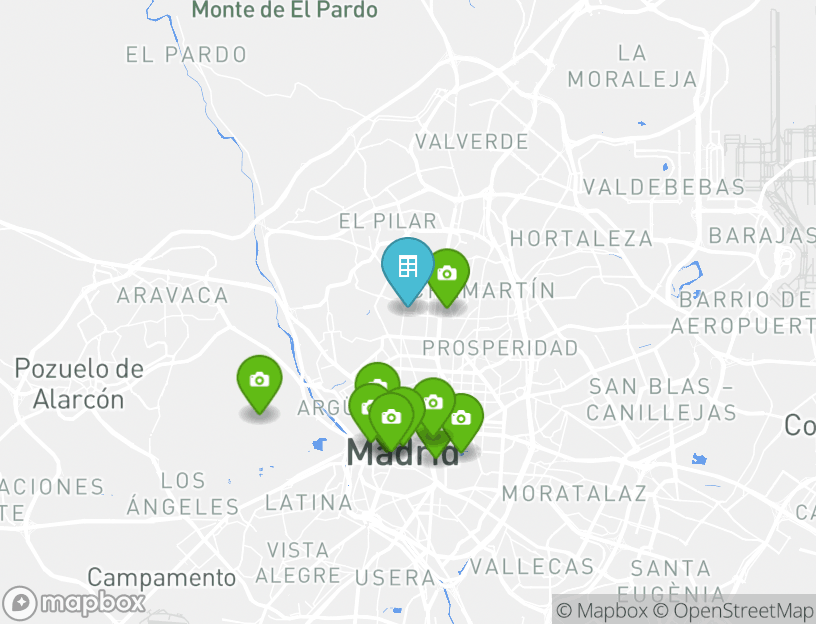Open the camera pin near Pozuelo de Alarcón

(259, 380)
